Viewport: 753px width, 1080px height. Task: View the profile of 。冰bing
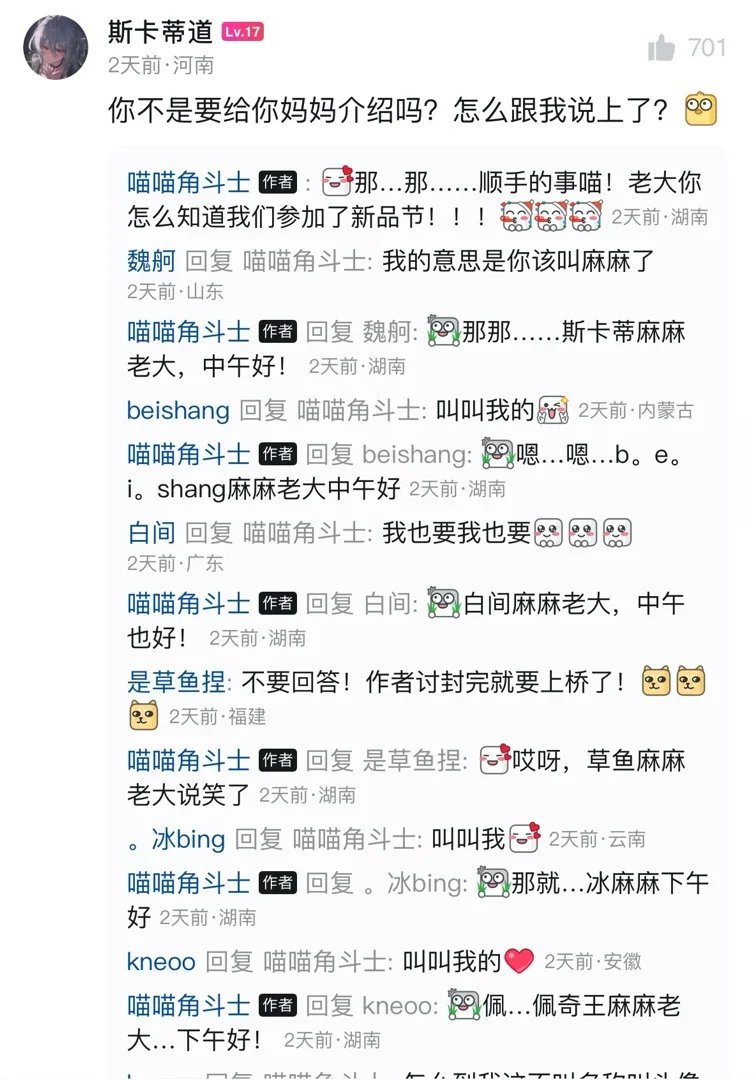tap(176, 838)
